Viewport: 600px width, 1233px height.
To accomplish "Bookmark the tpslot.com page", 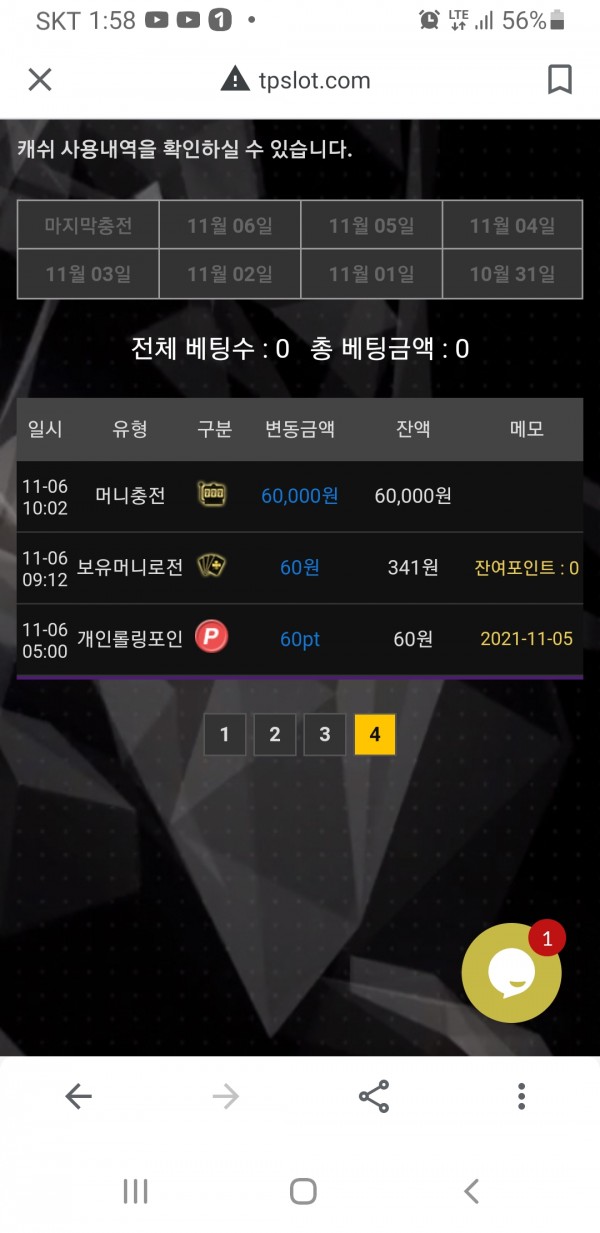I will tap(559, 80).
